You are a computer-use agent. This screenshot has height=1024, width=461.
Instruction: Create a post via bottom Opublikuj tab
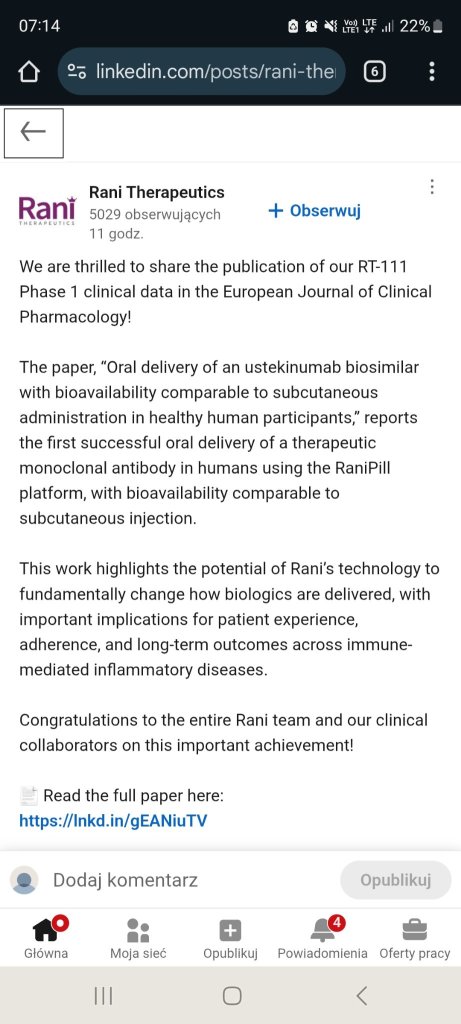tap(230, 938)
